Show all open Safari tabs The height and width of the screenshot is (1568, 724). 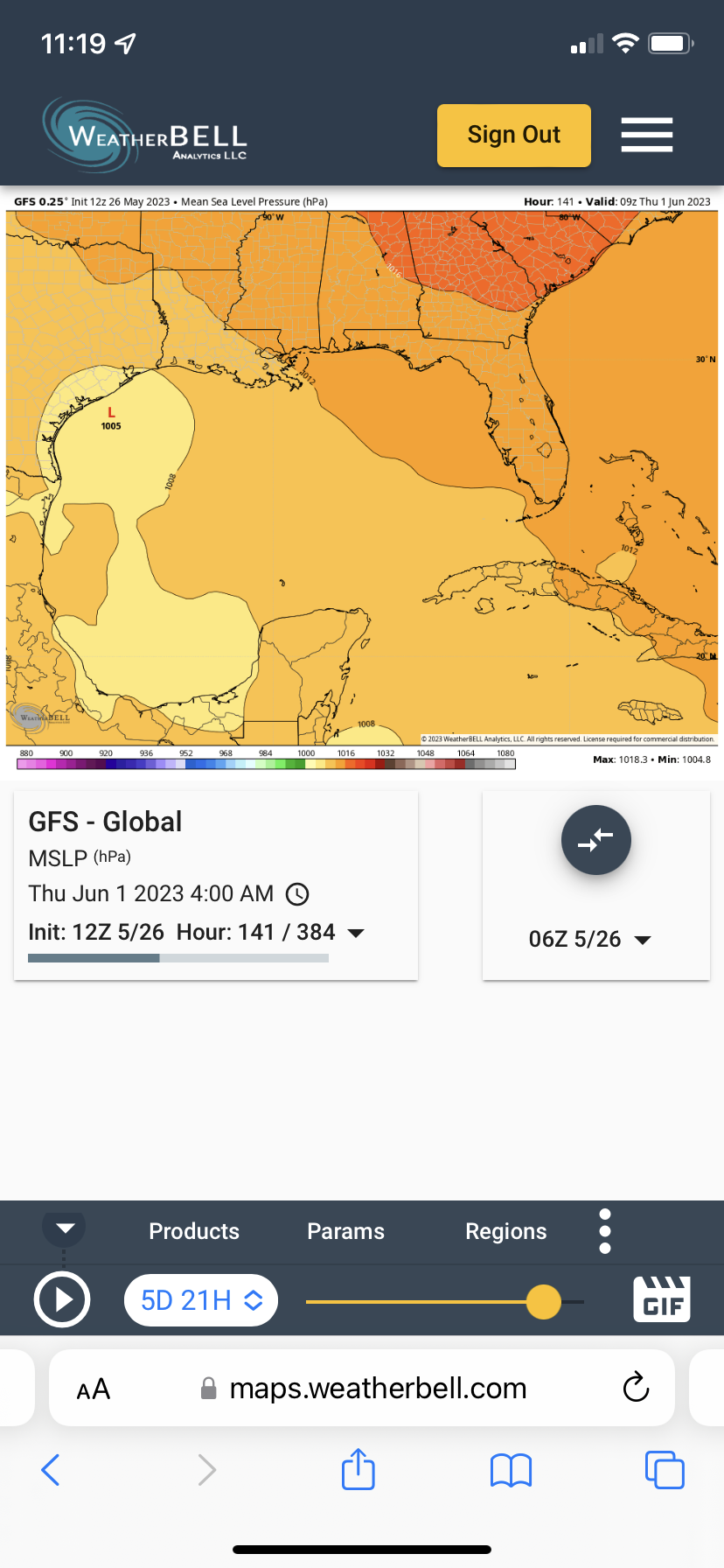coord(665,1470)
